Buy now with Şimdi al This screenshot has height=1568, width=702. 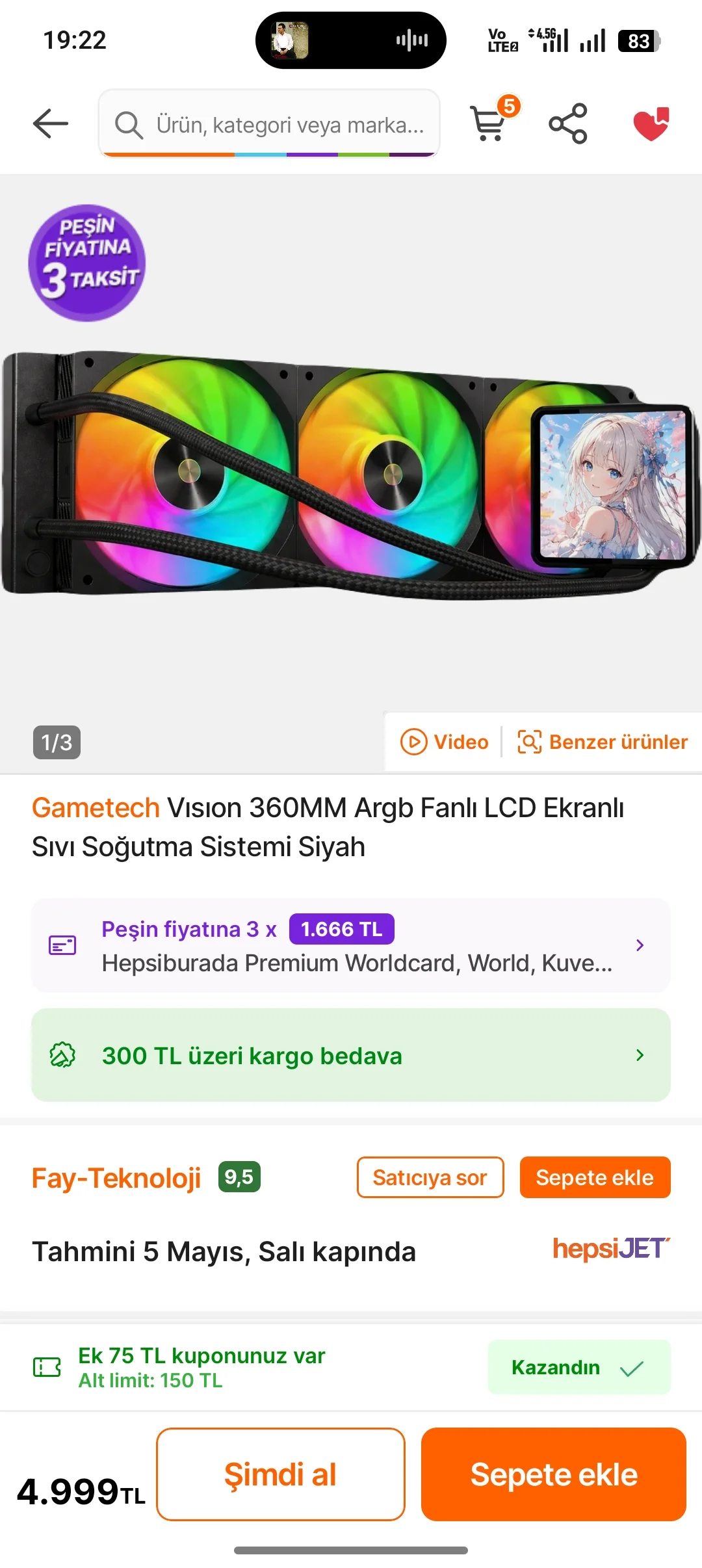tap(281, 1474)
